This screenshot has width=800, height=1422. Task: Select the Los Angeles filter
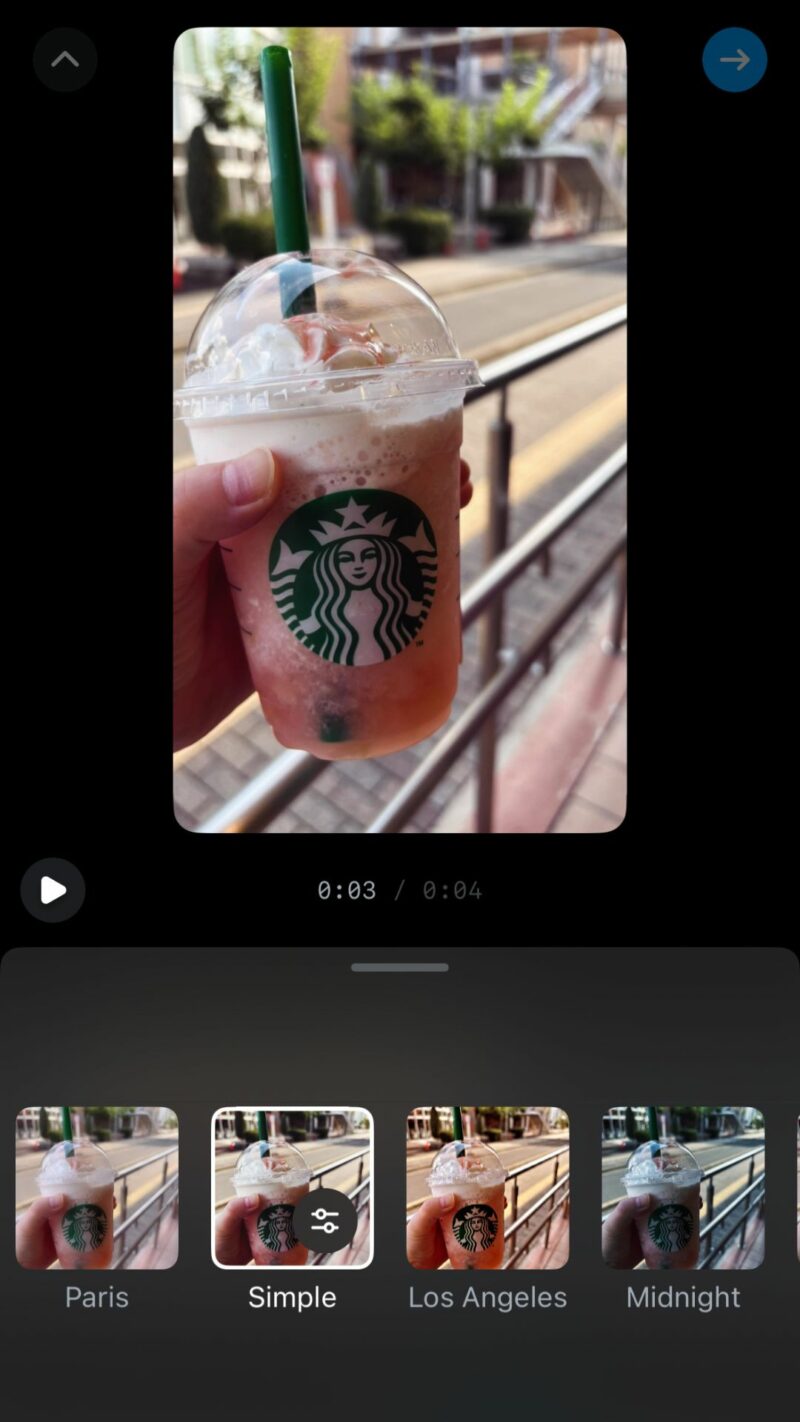point(488,1188)
